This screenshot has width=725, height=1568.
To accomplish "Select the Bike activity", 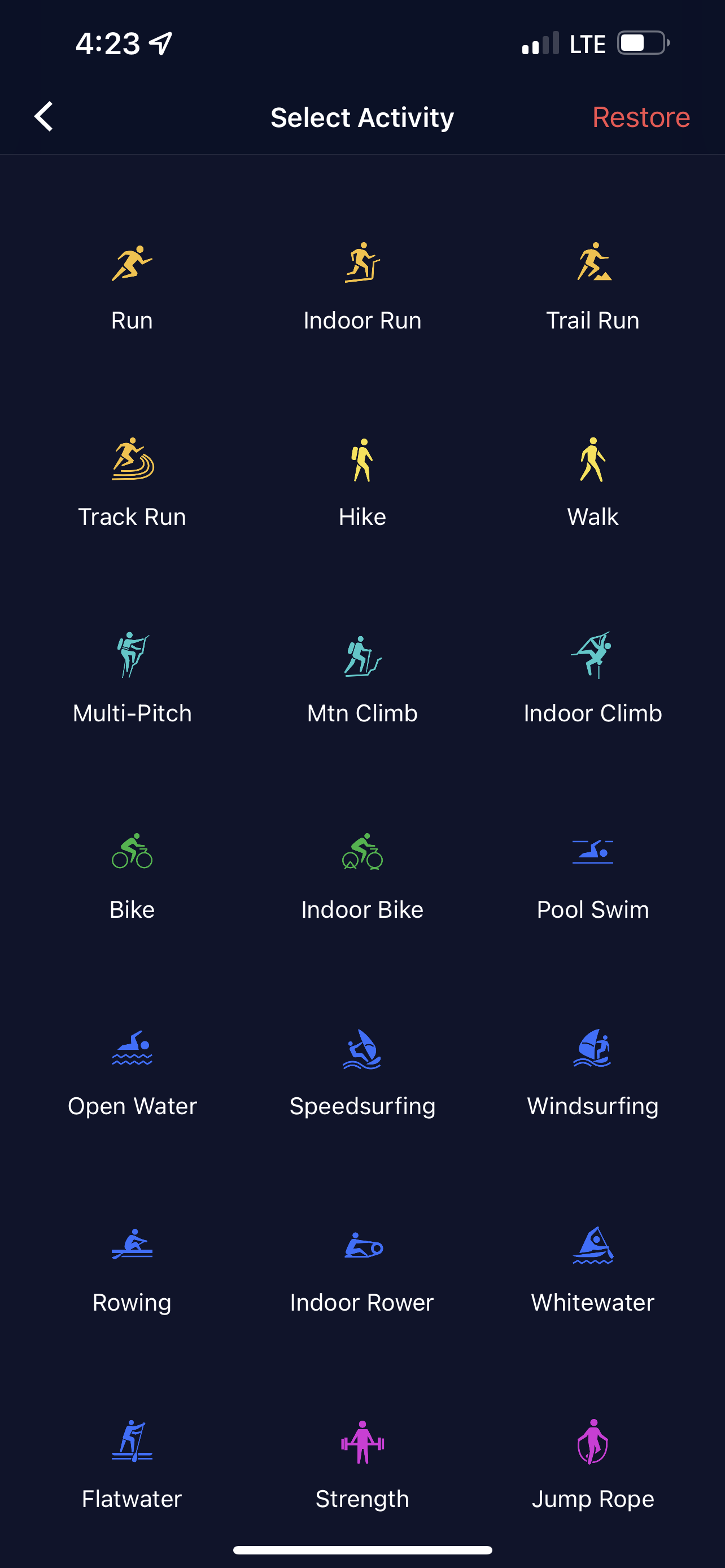I will (132, 875).
